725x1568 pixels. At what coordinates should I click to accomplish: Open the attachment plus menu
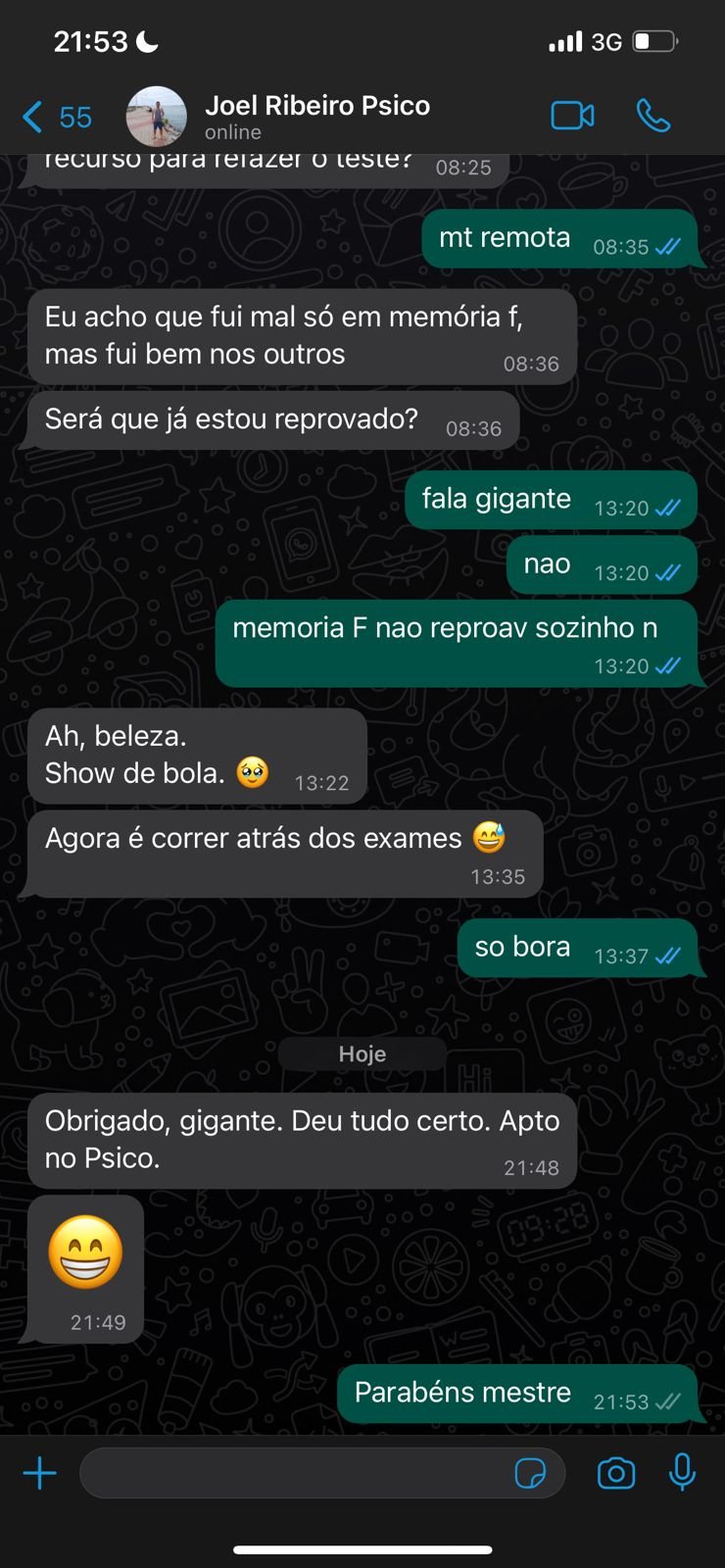click(x=40, y=1473)
